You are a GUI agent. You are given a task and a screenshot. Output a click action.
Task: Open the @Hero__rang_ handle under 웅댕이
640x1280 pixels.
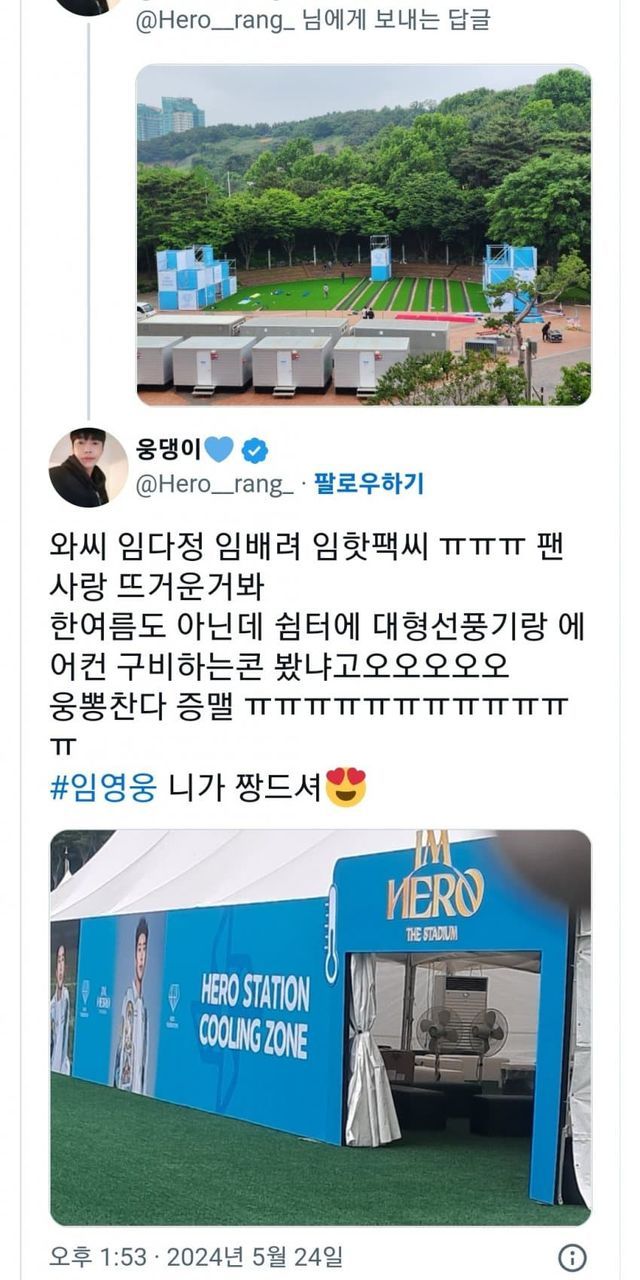tap(213, 484)
